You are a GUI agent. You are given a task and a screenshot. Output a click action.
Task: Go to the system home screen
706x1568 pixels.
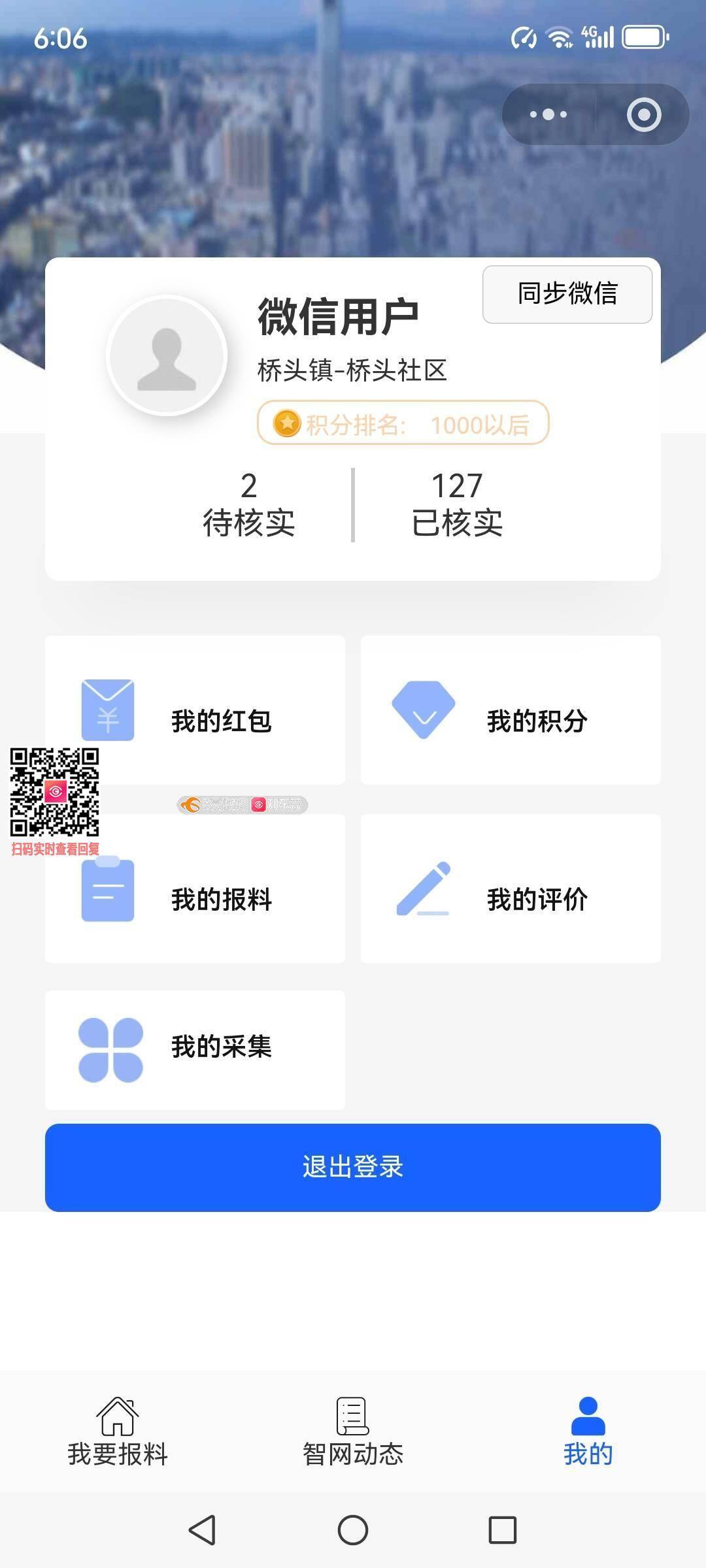click(353, 1530)
